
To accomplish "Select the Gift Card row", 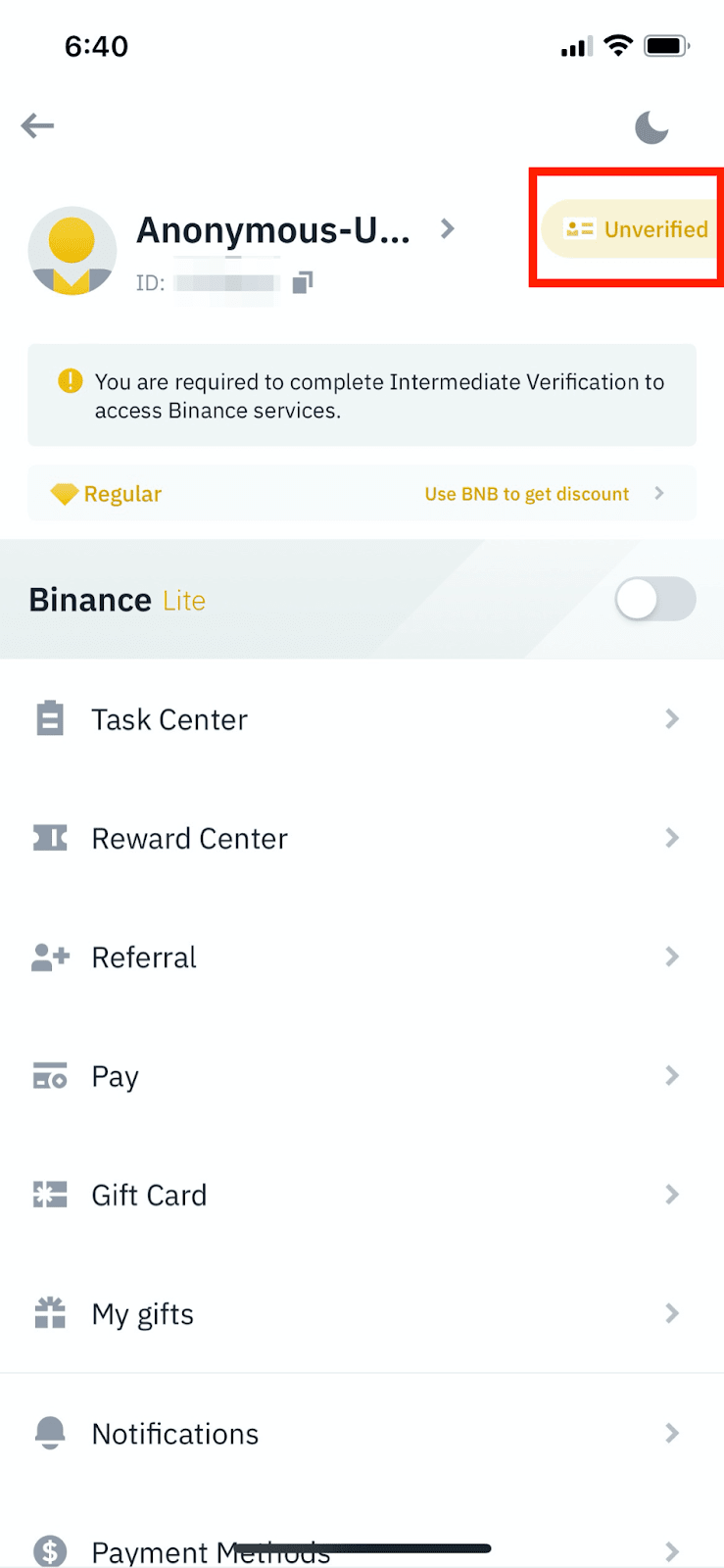I will [362, 1196].
